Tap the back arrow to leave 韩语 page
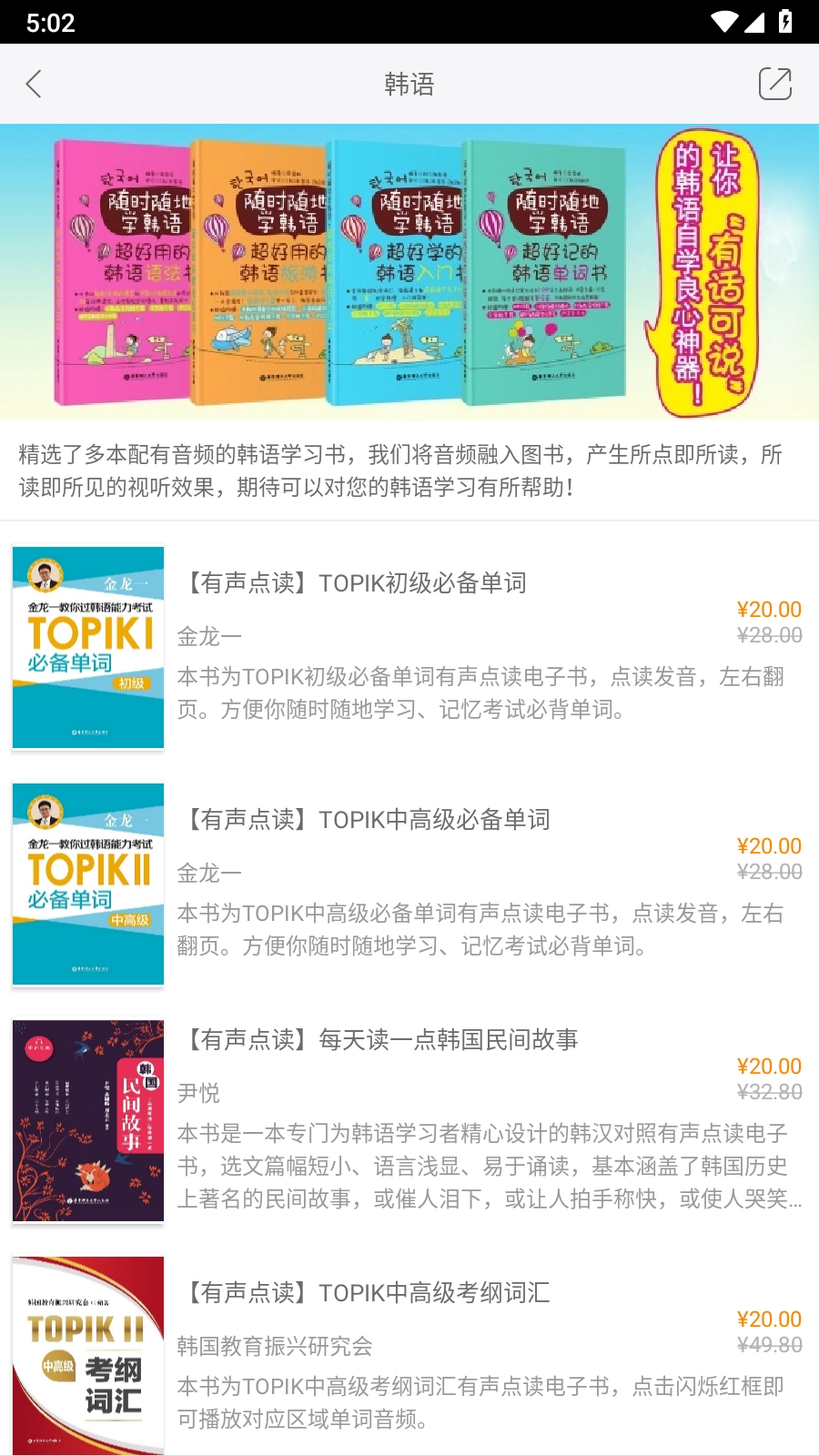This screenshot has width=819, height=1456. point(34,84)
